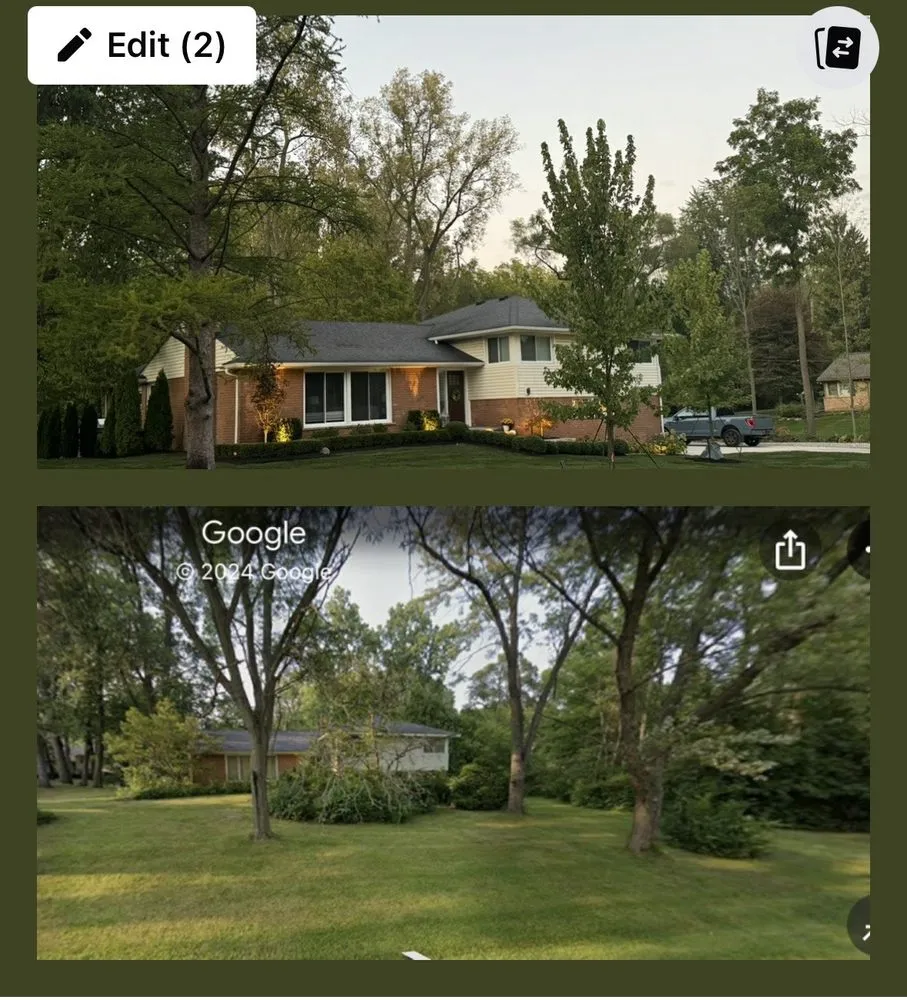Tap the Google watermark to open Maps
Screen dimensions: 907x1000
254,533
